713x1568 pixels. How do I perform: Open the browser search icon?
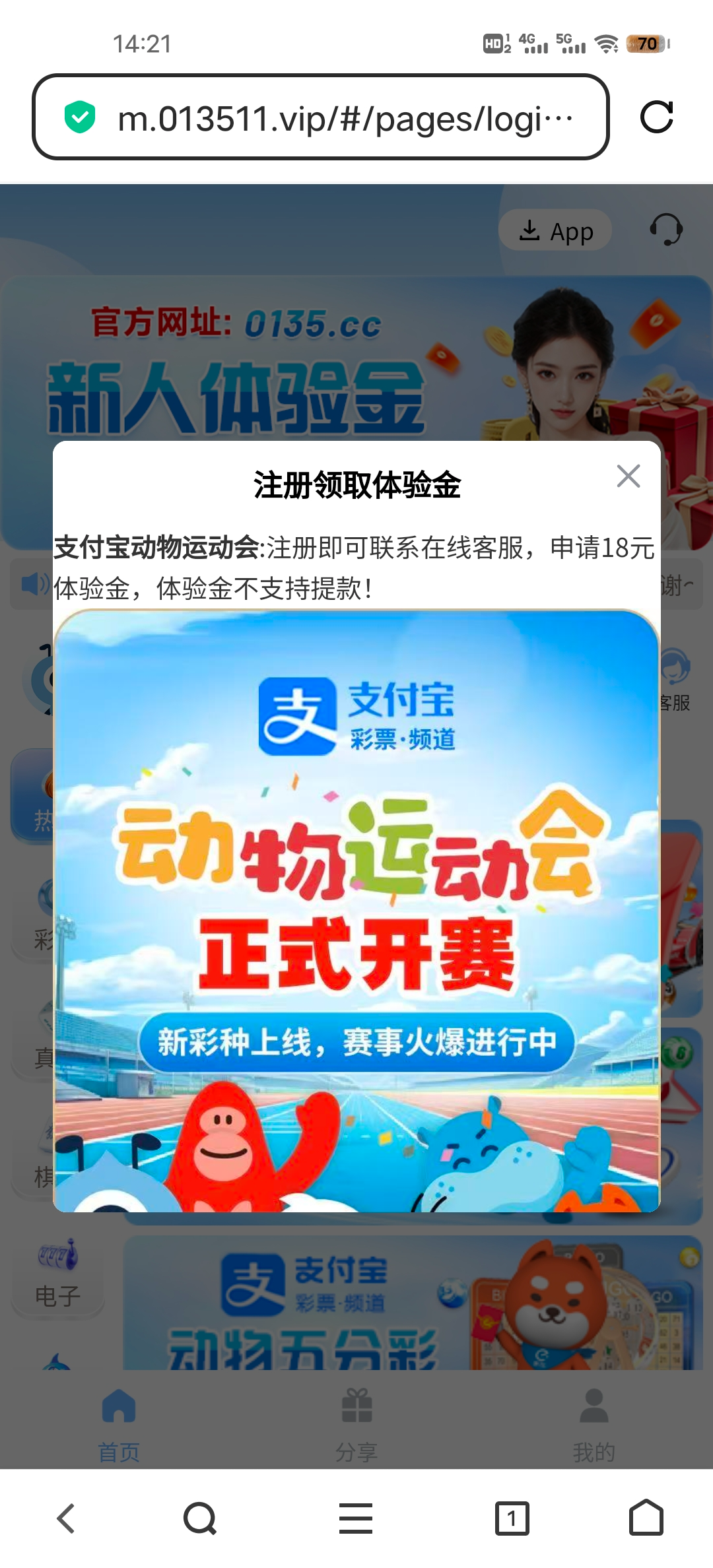point(200,1519)
